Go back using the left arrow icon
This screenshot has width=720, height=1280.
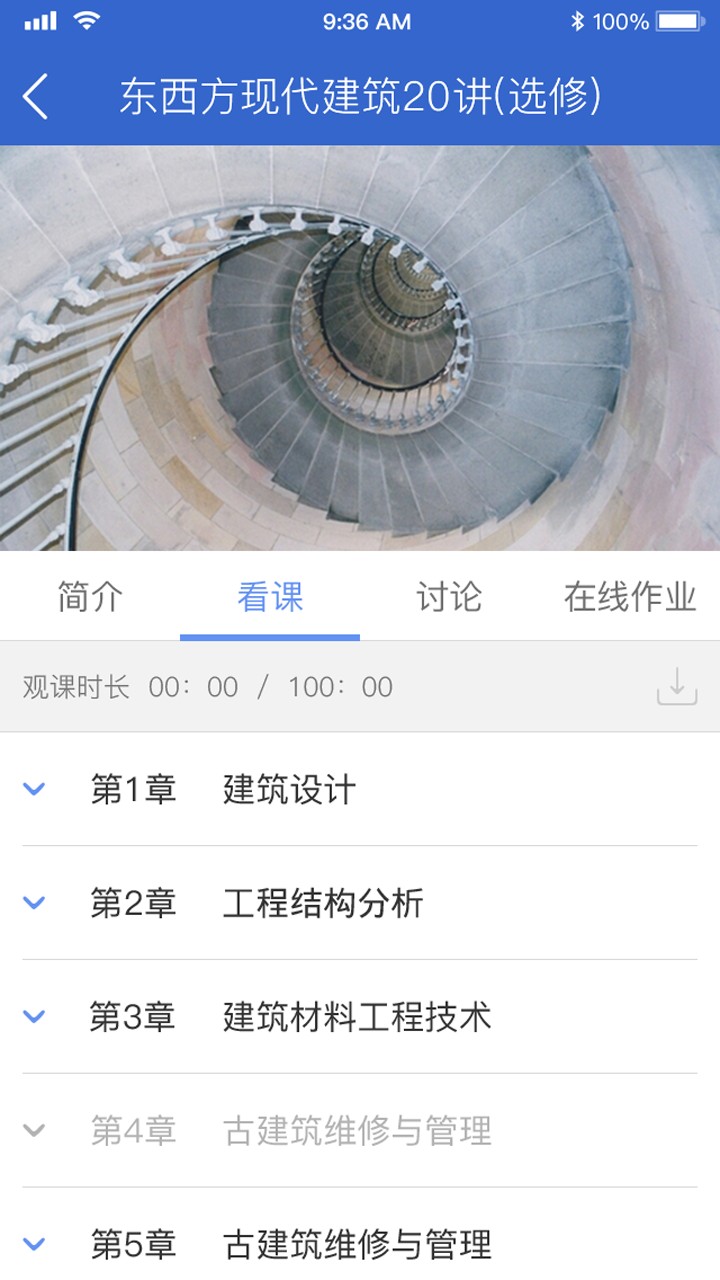[35, 96]
